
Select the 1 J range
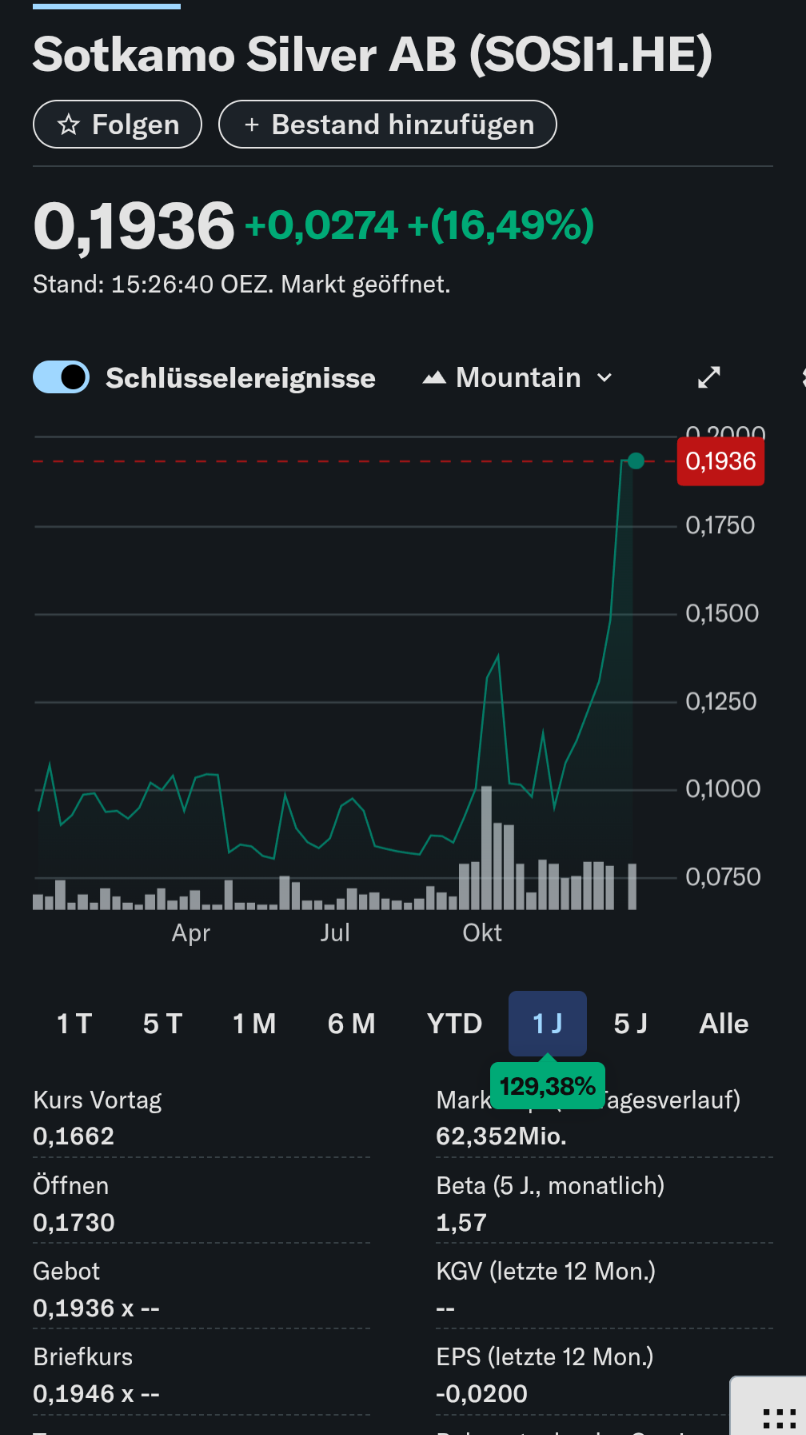click(547, 1023)
